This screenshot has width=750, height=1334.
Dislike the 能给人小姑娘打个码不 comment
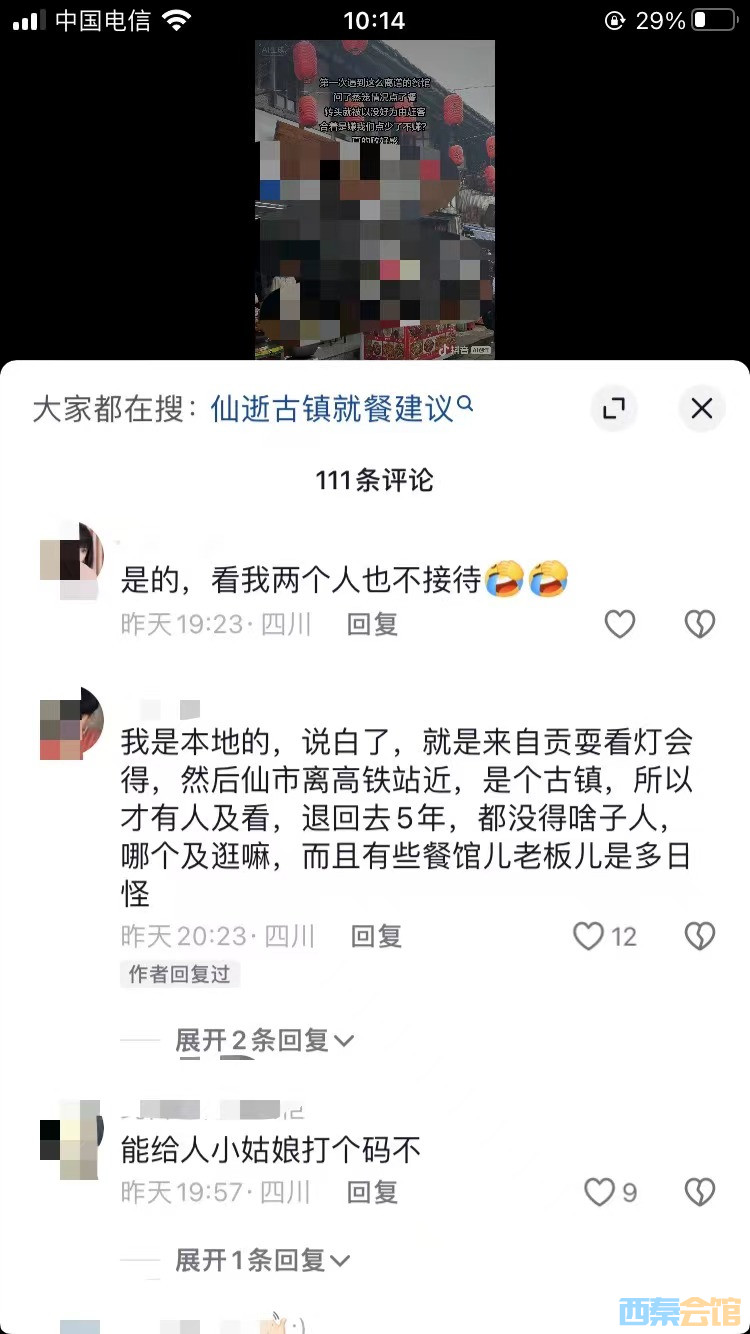click(x=699, y=1192)
